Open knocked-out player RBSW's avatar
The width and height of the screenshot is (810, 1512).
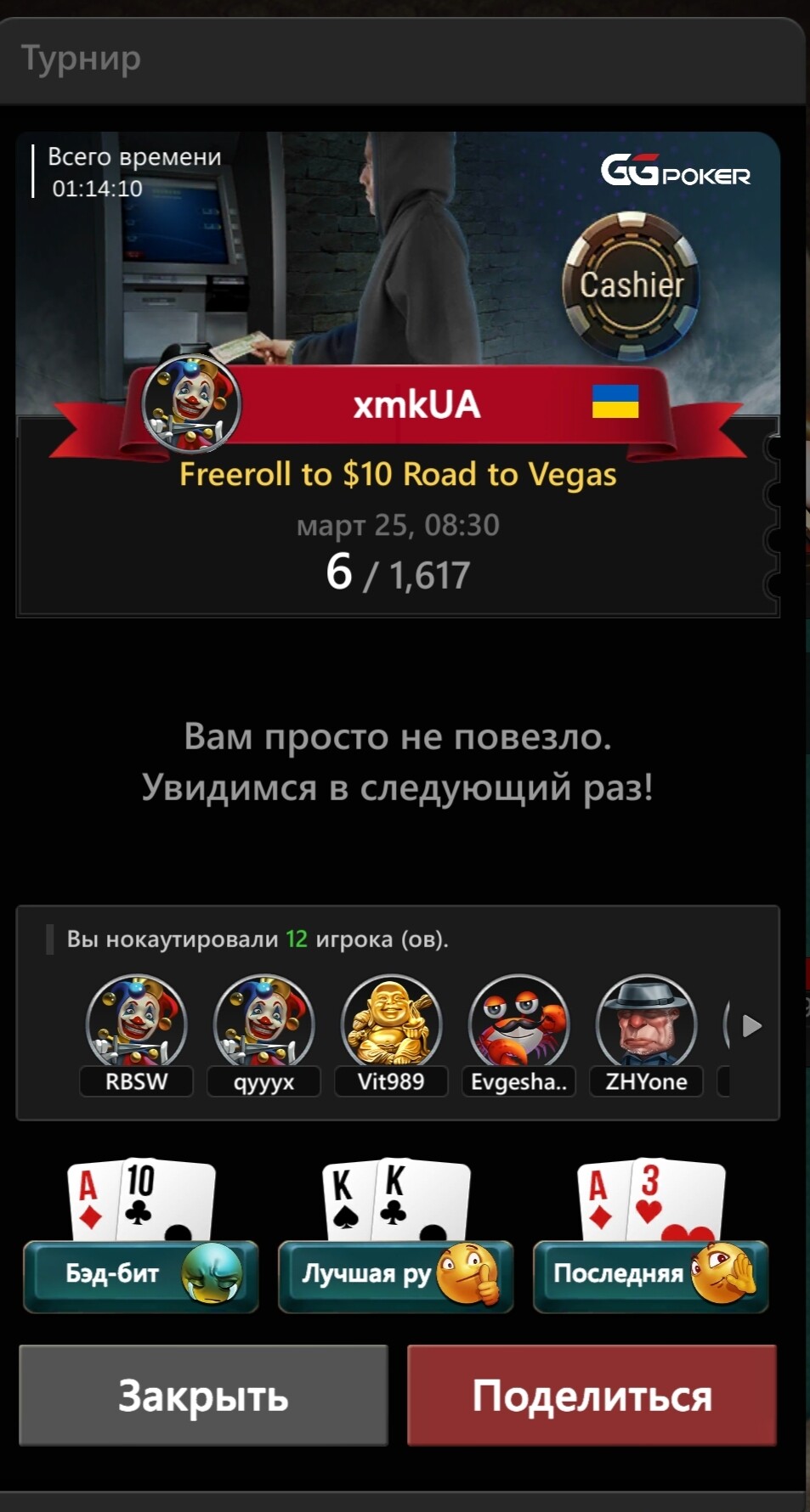click(x=136, y=1023)
